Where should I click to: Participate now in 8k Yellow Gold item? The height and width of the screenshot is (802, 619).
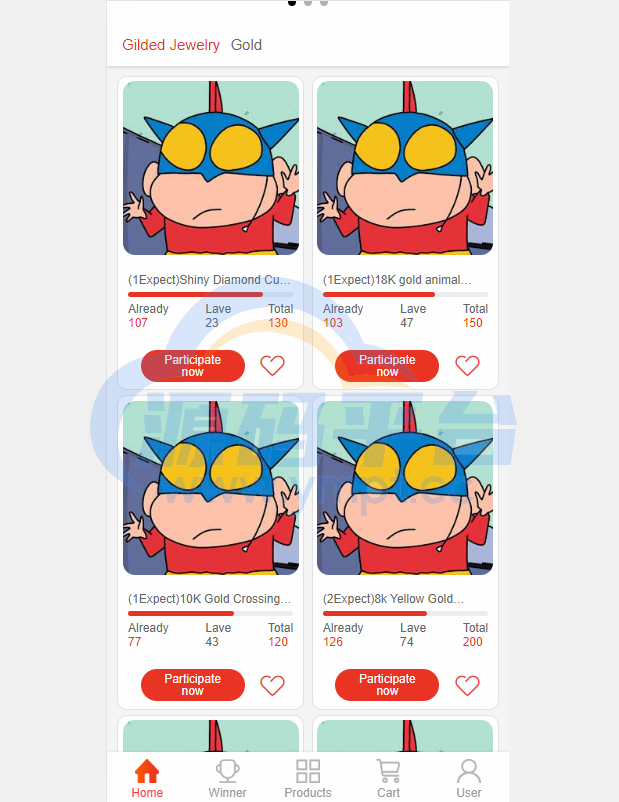[387, 685]
